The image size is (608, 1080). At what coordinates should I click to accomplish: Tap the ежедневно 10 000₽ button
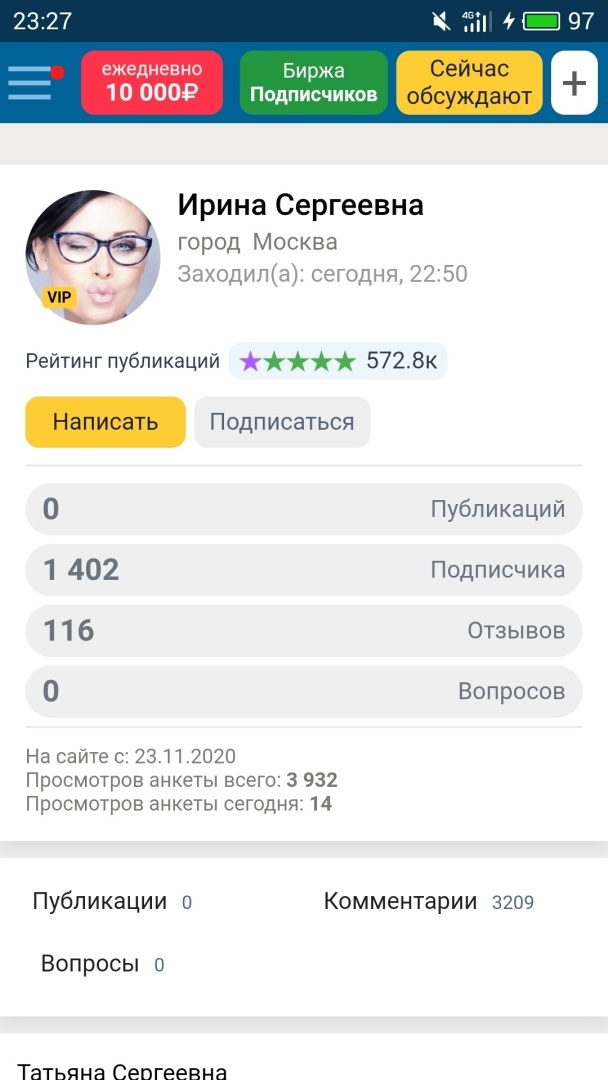(x=151, y=83)
